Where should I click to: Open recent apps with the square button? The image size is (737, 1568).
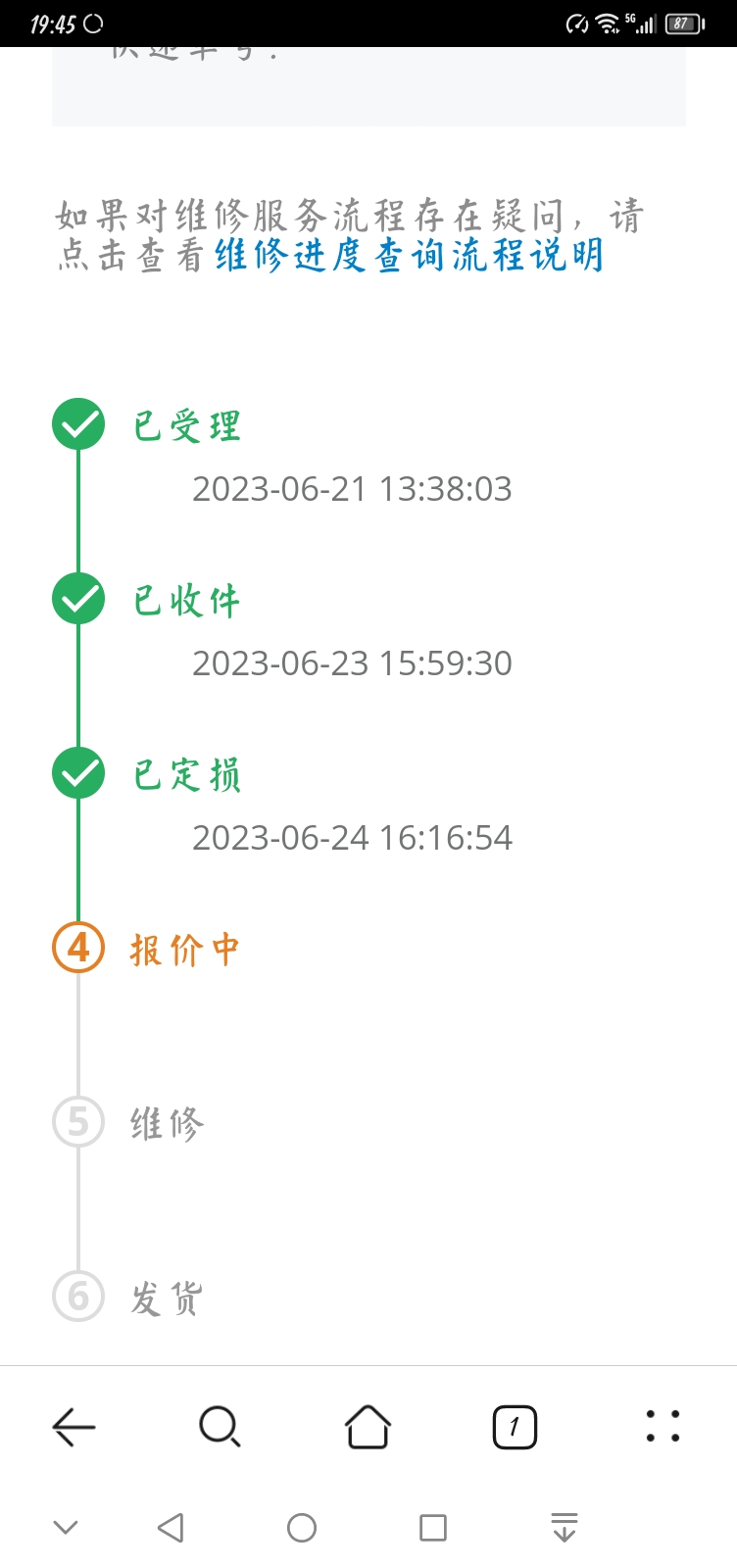432,1528
